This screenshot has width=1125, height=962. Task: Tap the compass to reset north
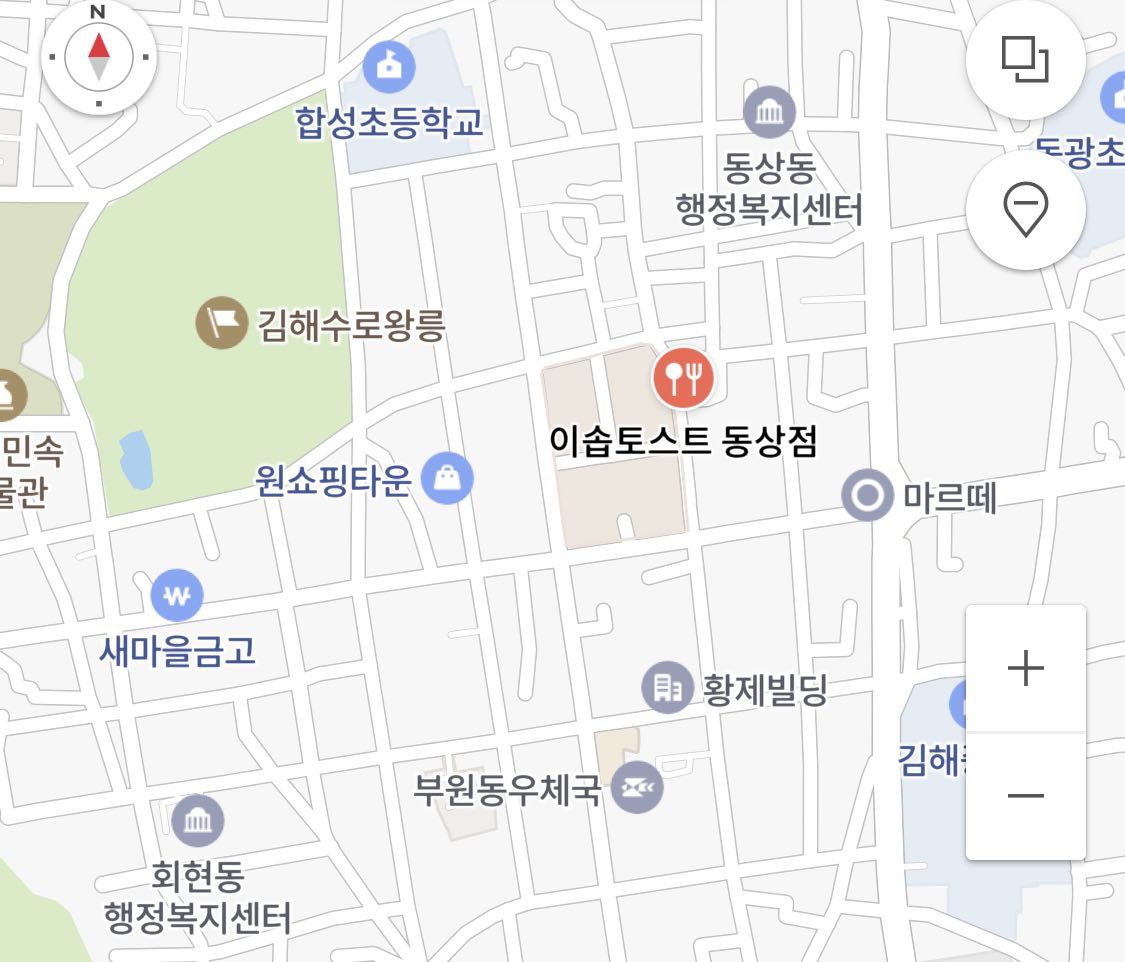[x=98, y=56]
